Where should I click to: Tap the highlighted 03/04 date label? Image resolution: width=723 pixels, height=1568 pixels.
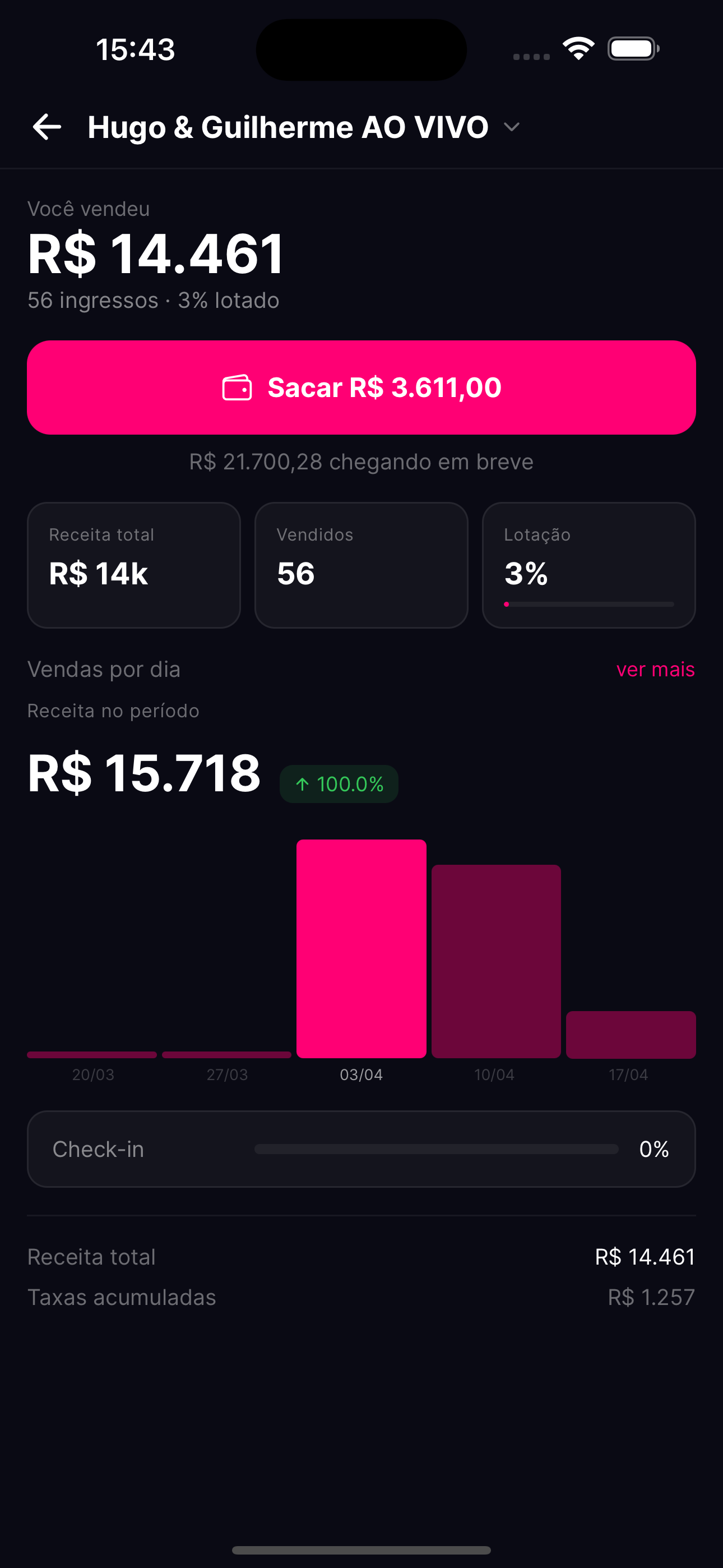pos(361,1074)
